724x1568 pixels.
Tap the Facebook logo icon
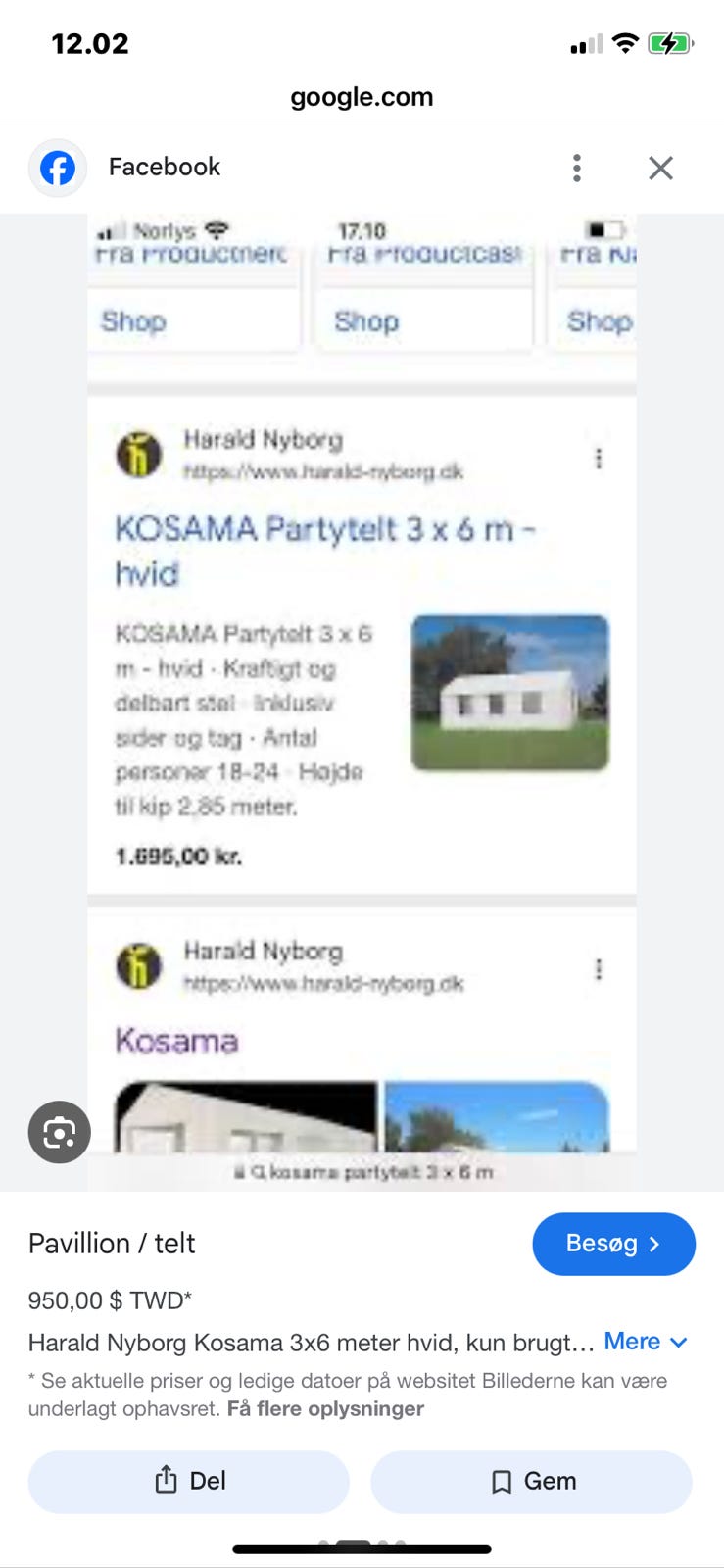[x=58, y=168]
